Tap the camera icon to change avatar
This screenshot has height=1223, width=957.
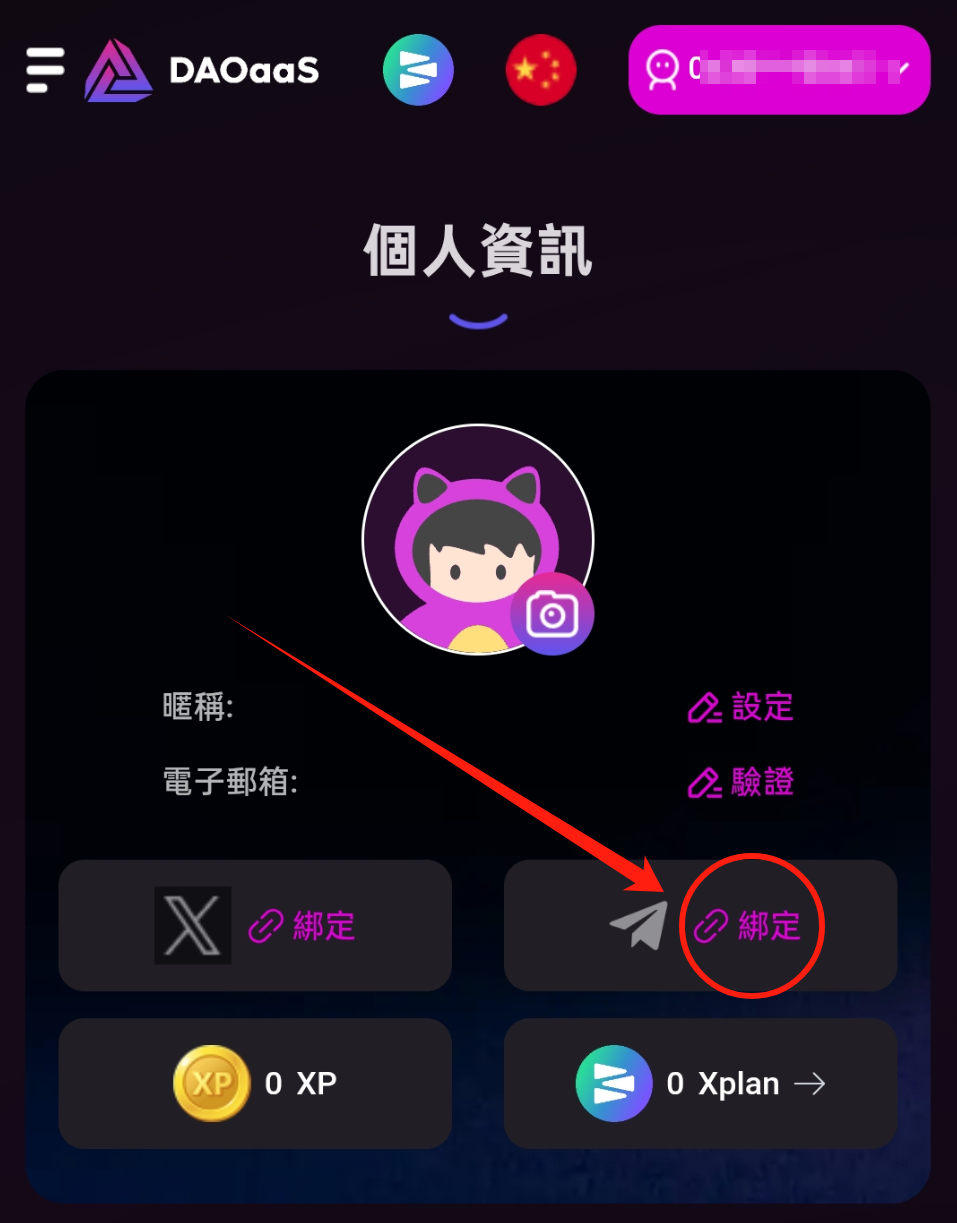[552, 613]
